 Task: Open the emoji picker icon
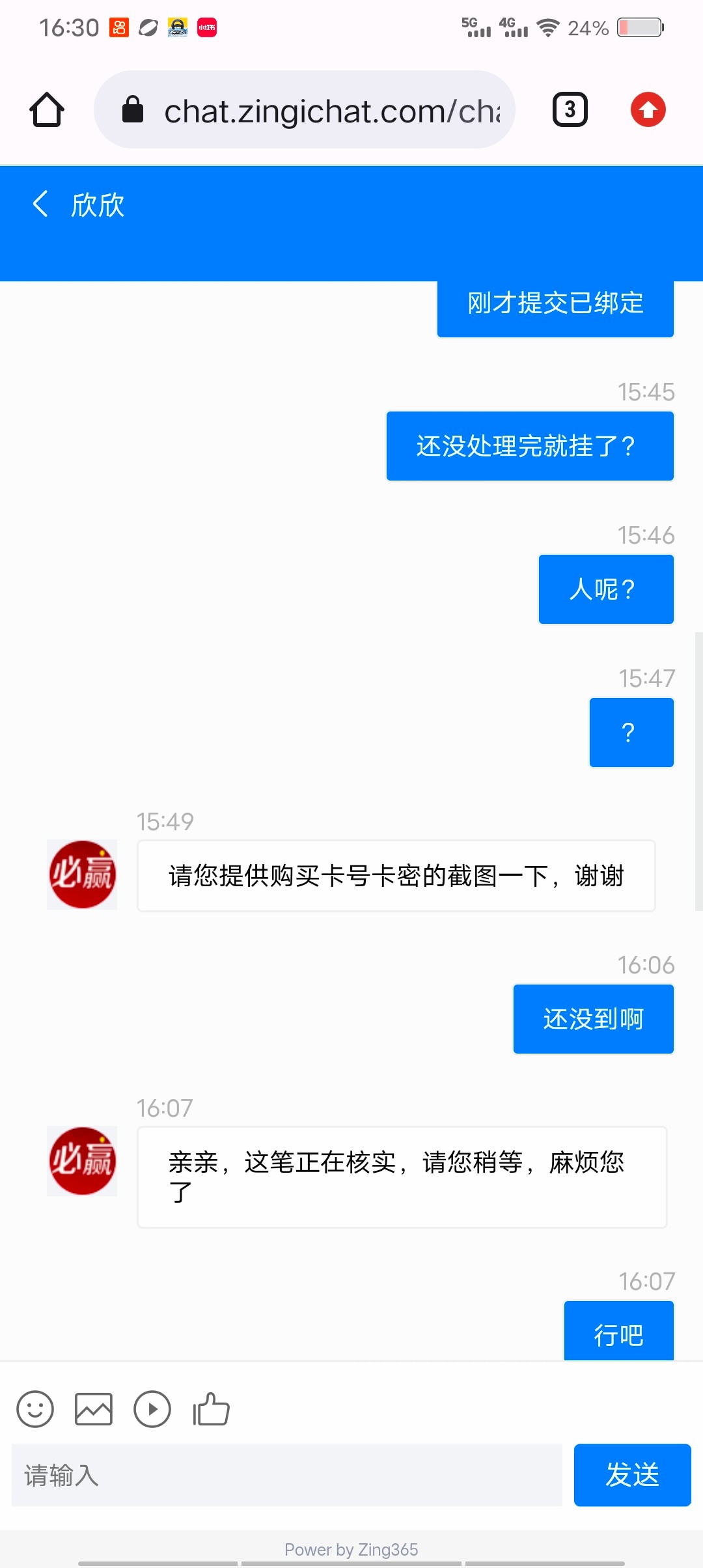(34, 1408)
